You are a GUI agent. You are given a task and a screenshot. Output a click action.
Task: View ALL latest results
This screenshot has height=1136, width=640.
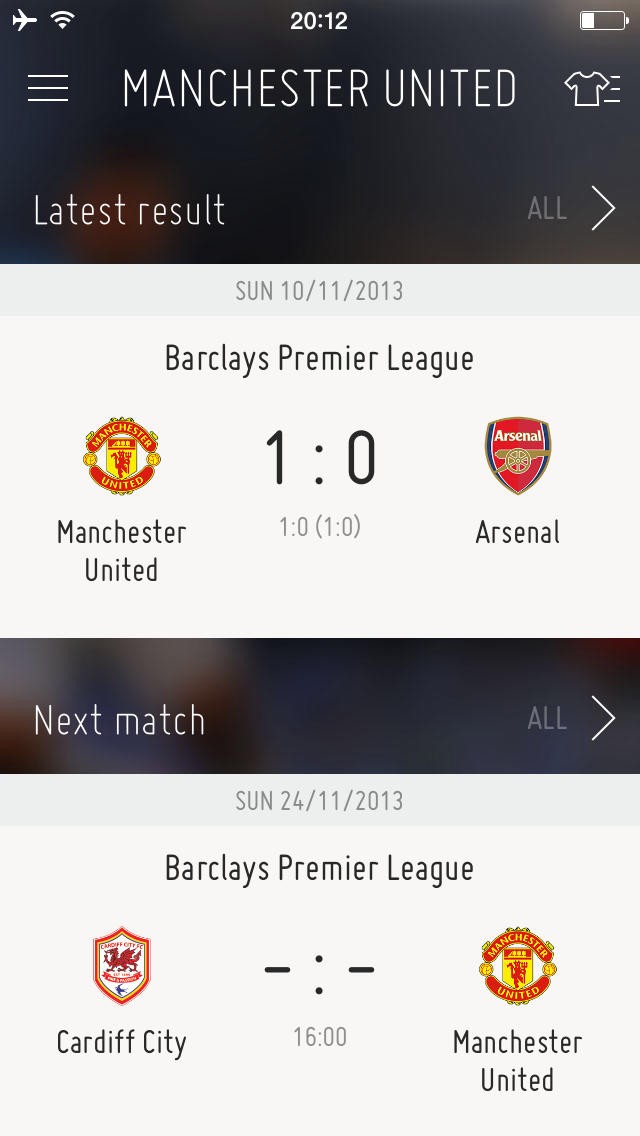pyautogui.click(x=572, y=209)
